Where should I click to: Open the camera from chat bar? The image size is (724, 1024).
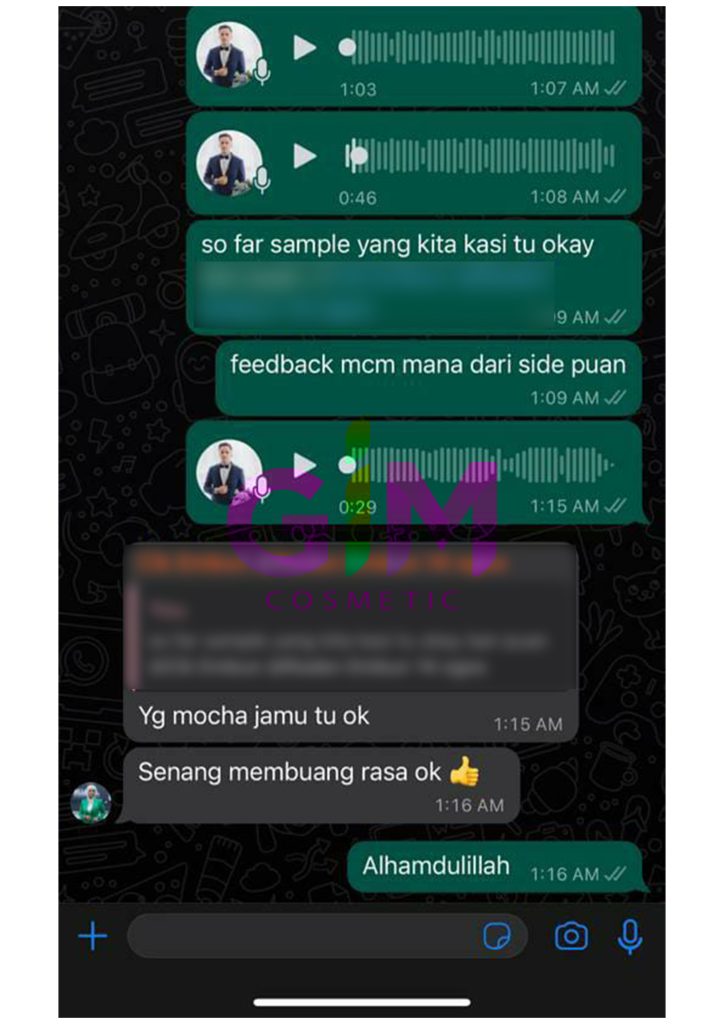(571, 937)
